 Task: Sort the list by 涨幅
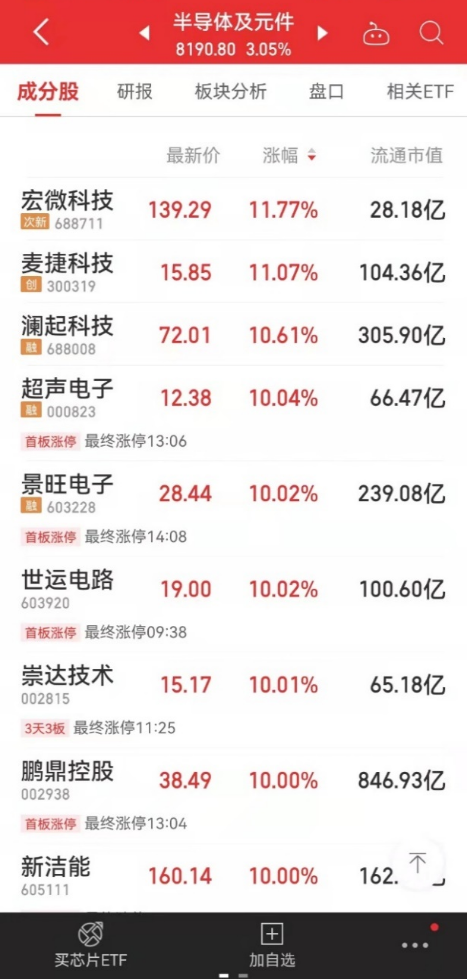(x=289, y=155)
